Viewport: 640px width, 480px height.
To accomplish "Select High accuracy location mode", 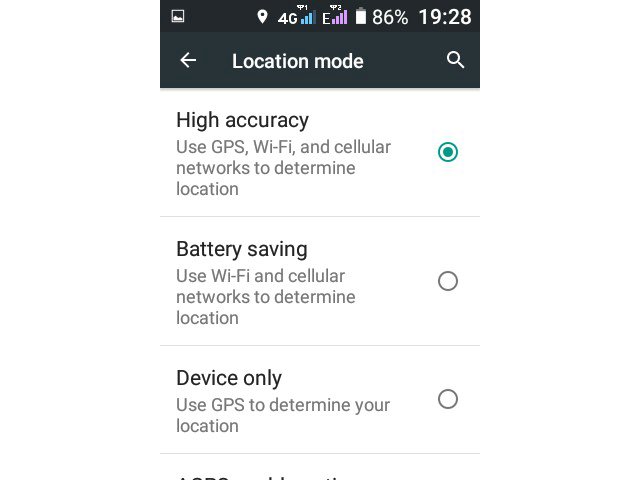I will pos(448,152).
